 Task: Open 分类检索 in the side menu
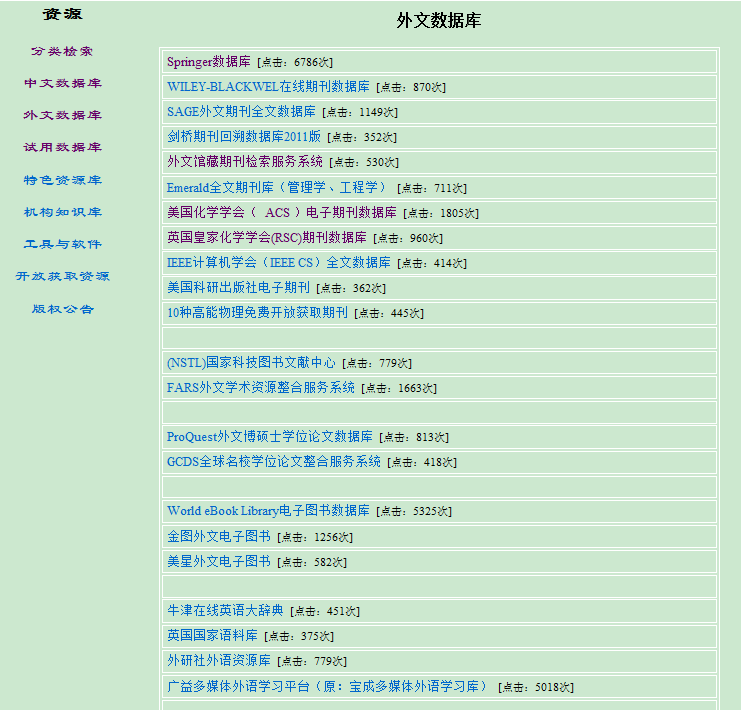pos(62,51)
